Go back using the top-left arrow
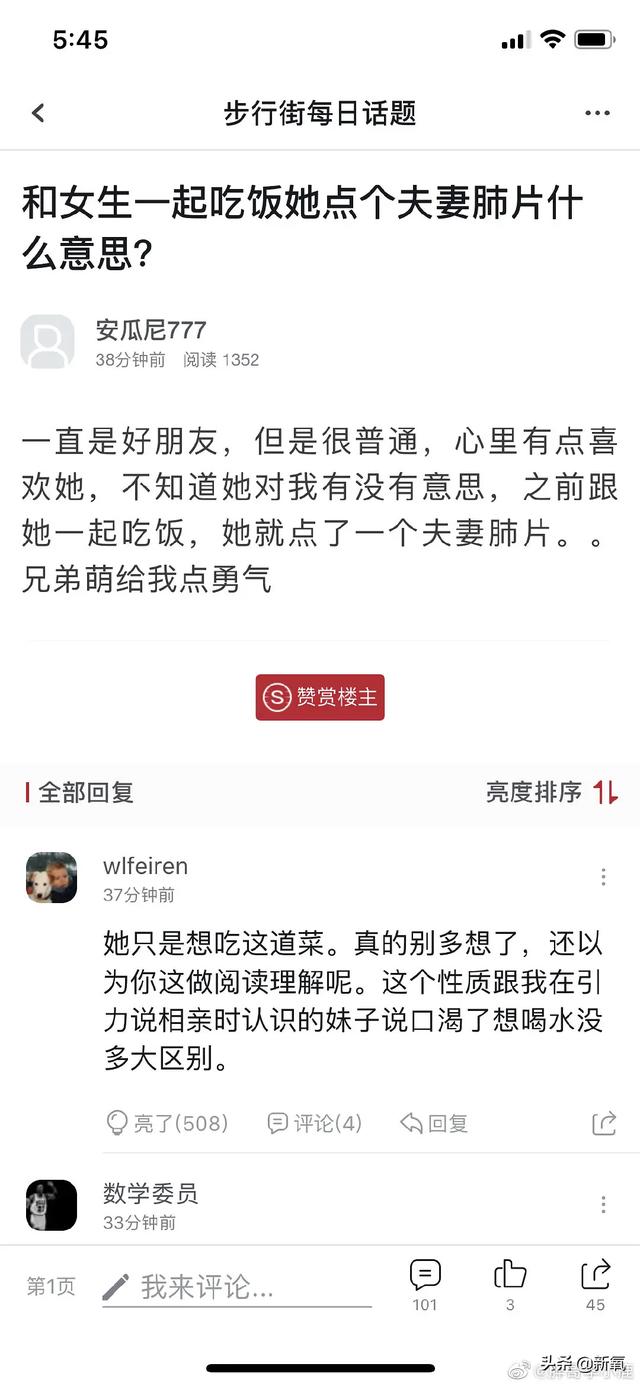 [x=38, y=113]
